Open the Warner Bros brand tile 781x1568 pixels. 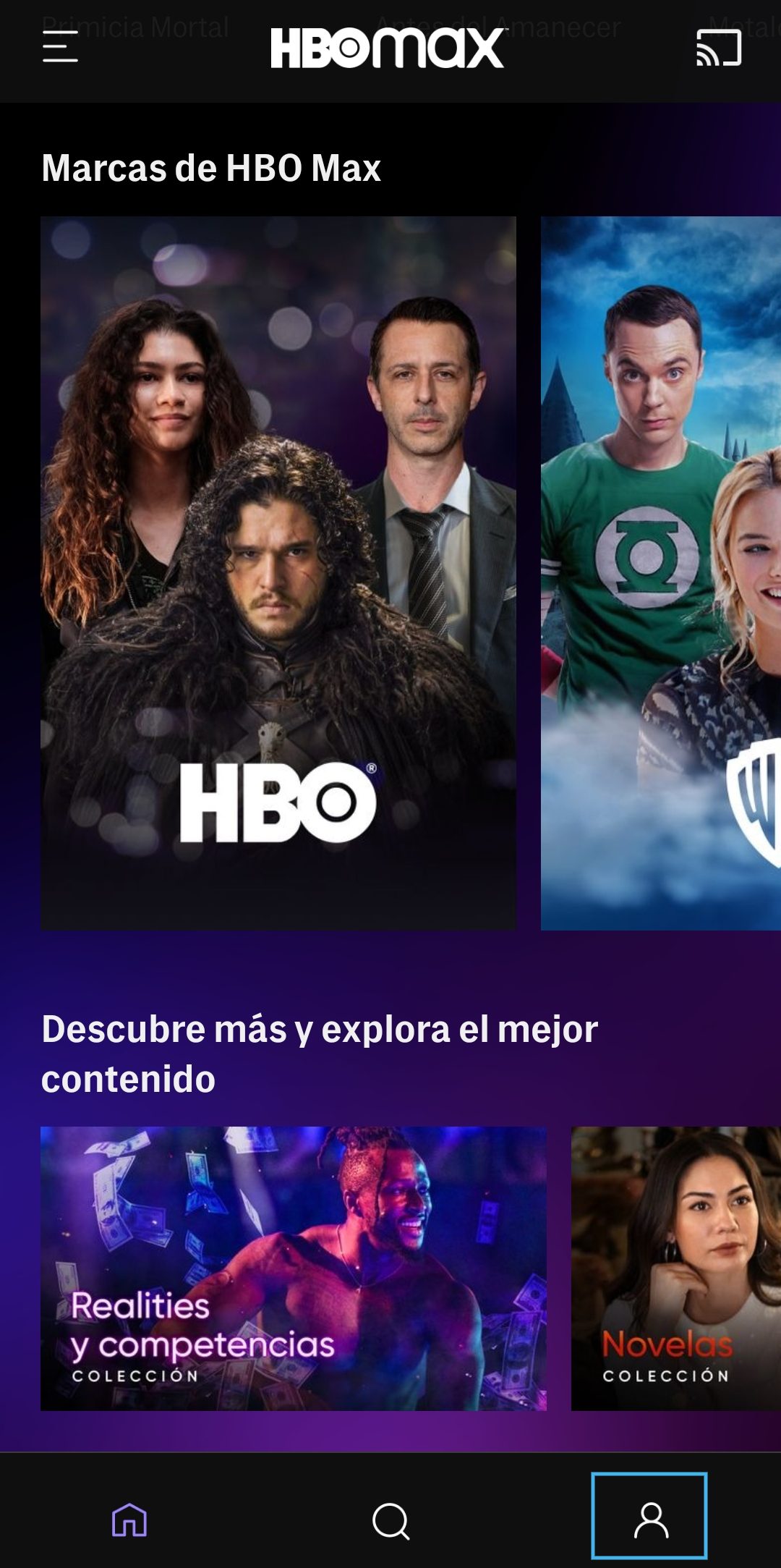(x=660, y=572)
